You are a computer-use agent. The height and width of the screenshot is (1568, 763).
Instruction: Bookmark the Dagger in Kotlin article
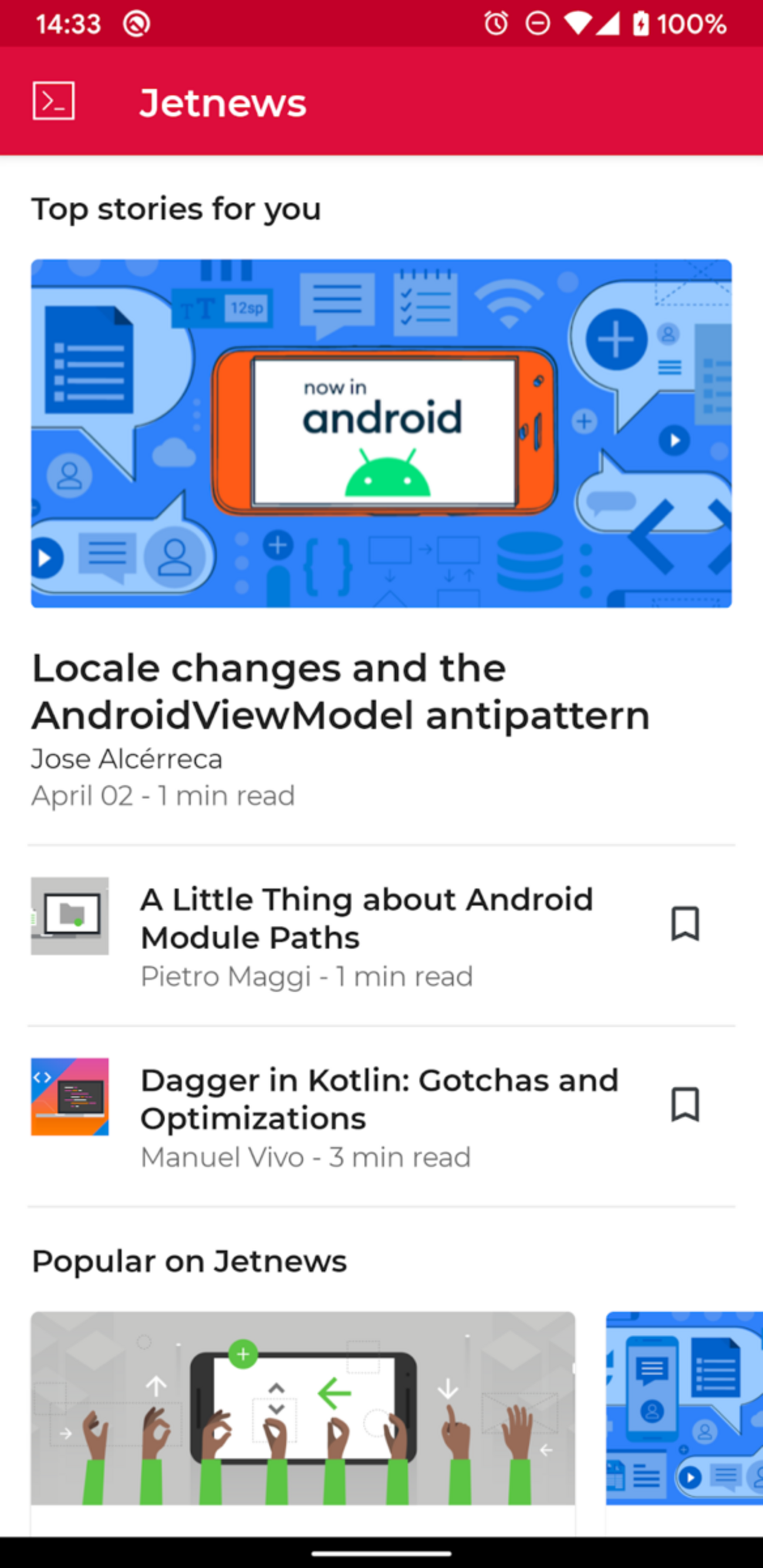pos(685,1104)
